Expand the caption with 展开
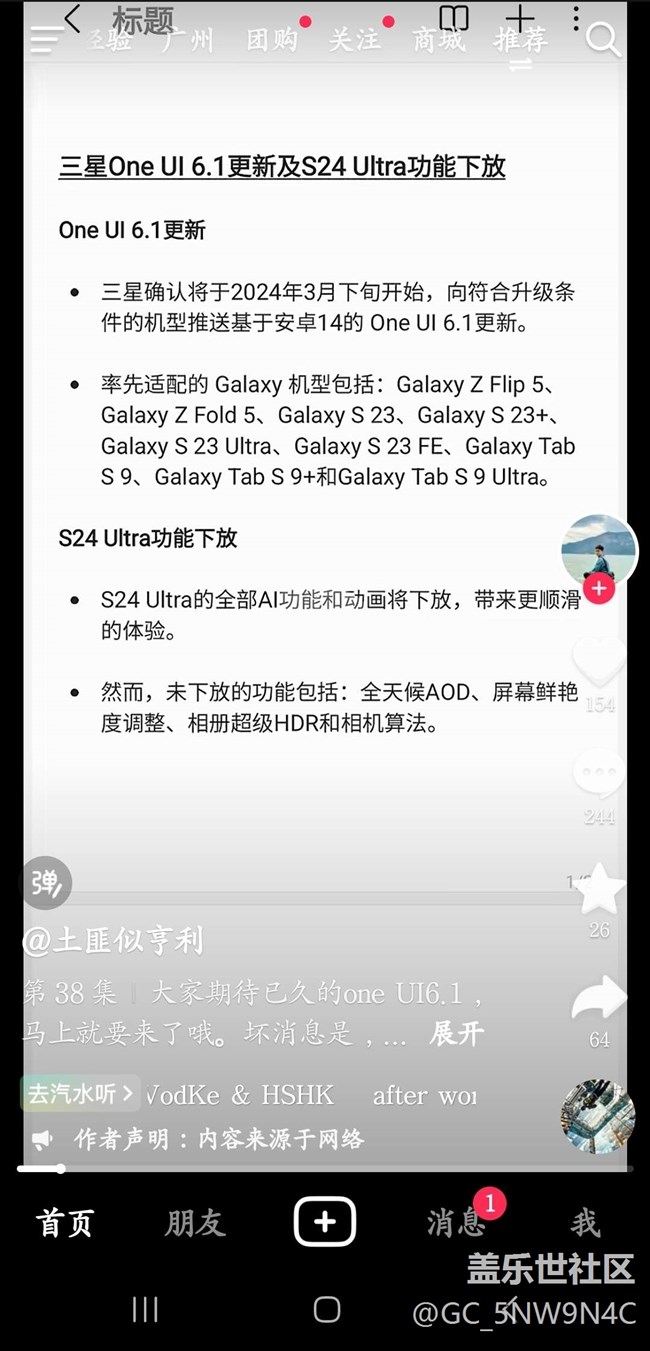Viewport: 650px width, 1351px height. tap(456, 1033)
